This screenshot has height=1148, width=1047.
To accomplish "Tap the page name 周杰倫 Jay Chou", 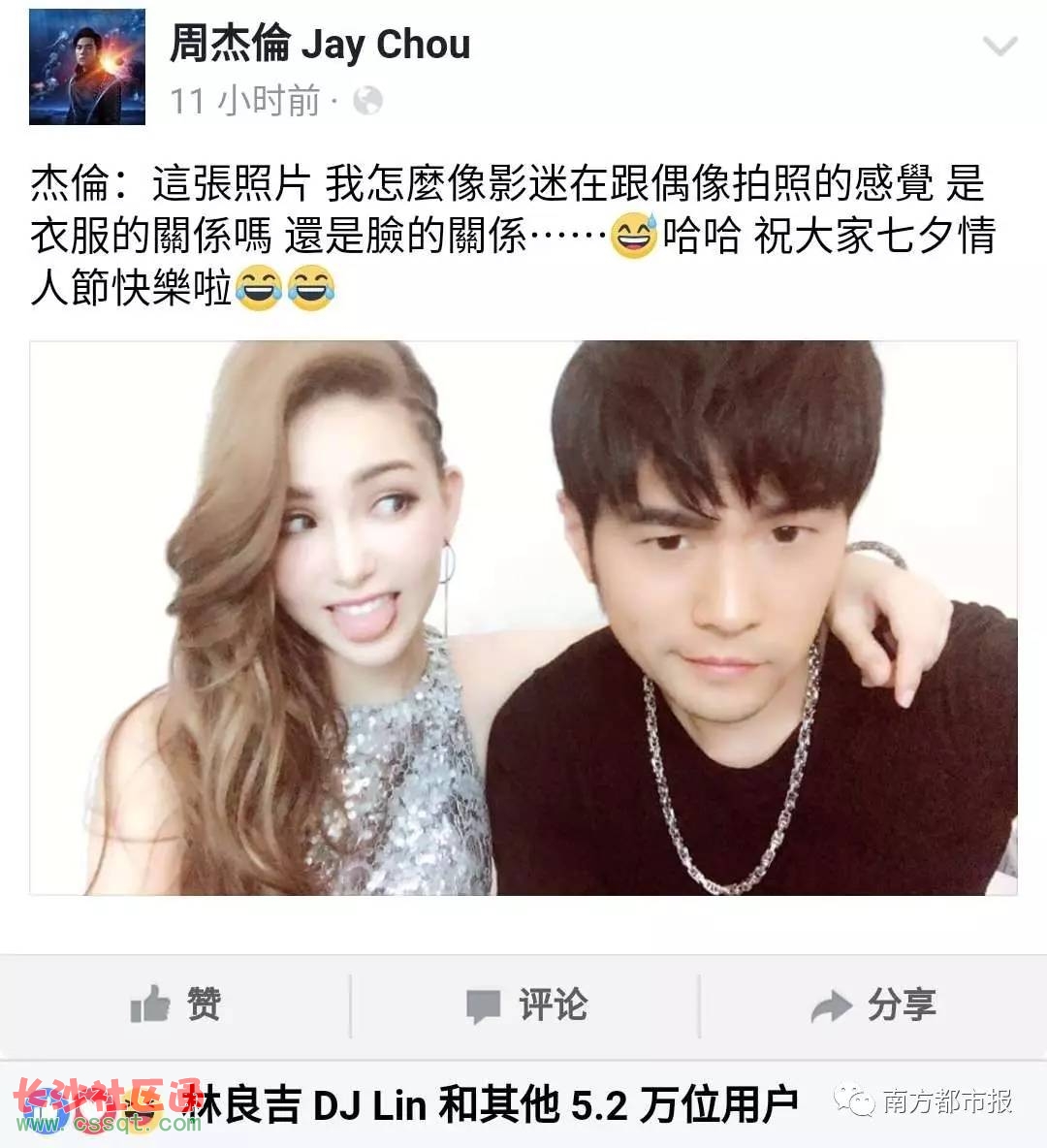I will (x=320, y=45).
